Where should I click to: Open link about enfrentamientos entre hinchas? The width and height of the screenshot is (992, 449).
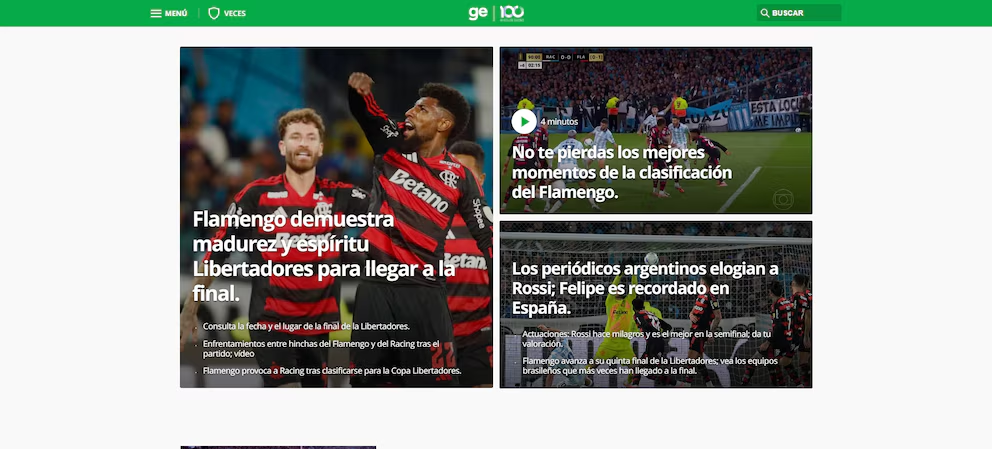(320, 348)
